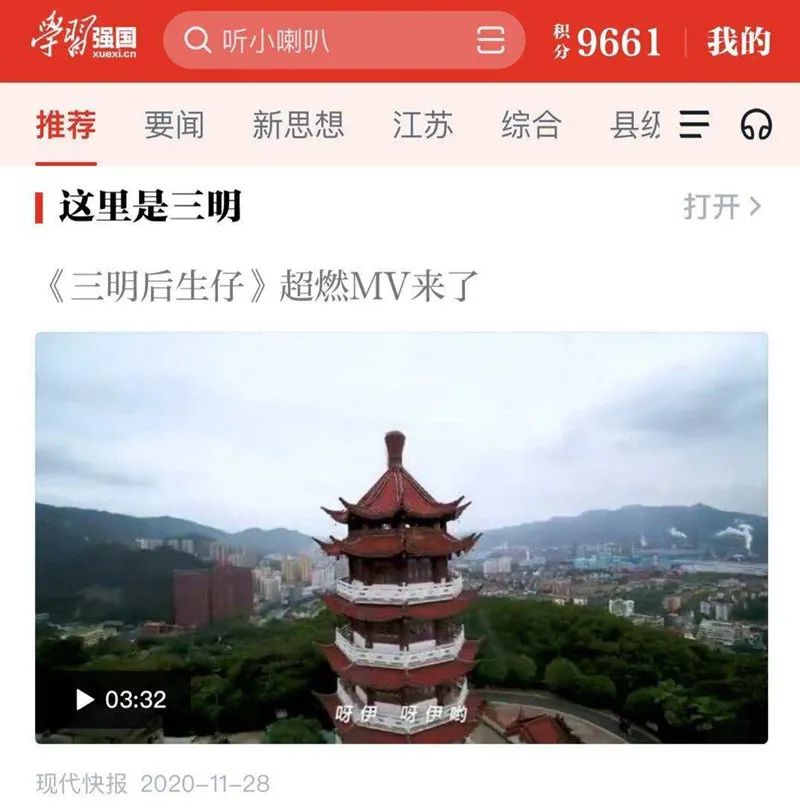Switch to the 要闻 tab
This screenshot has width=800, height=812.
pyautogui.click(x=174, y=125)
